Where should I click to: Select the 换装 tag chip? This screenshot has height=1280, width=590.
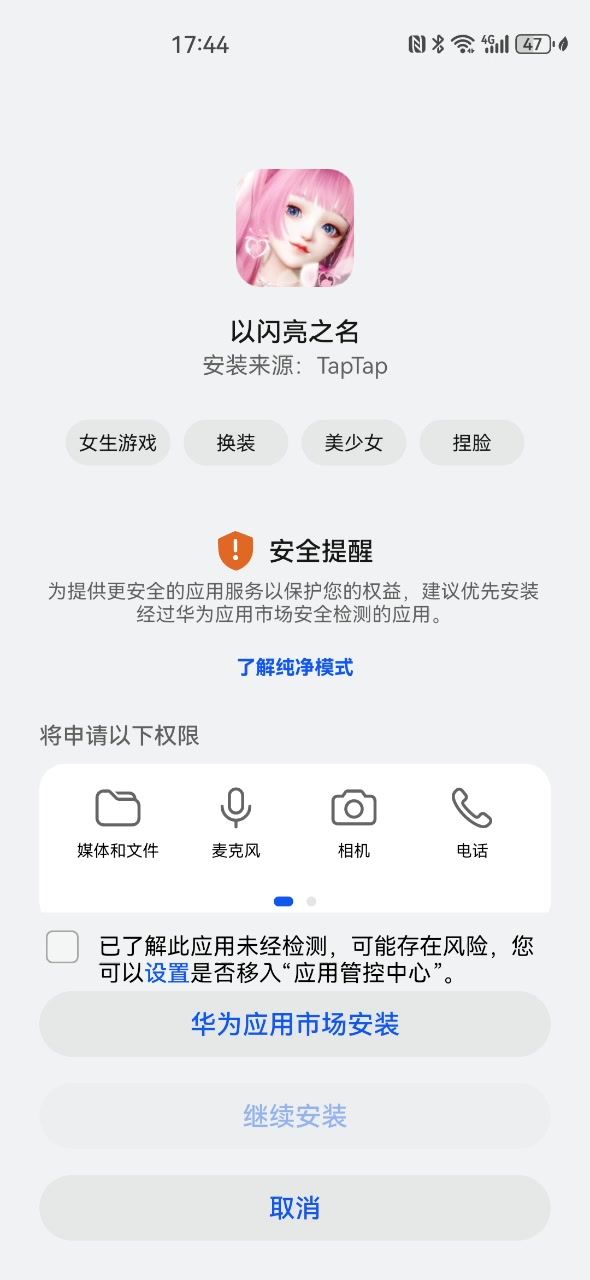[x=236, y=443]
